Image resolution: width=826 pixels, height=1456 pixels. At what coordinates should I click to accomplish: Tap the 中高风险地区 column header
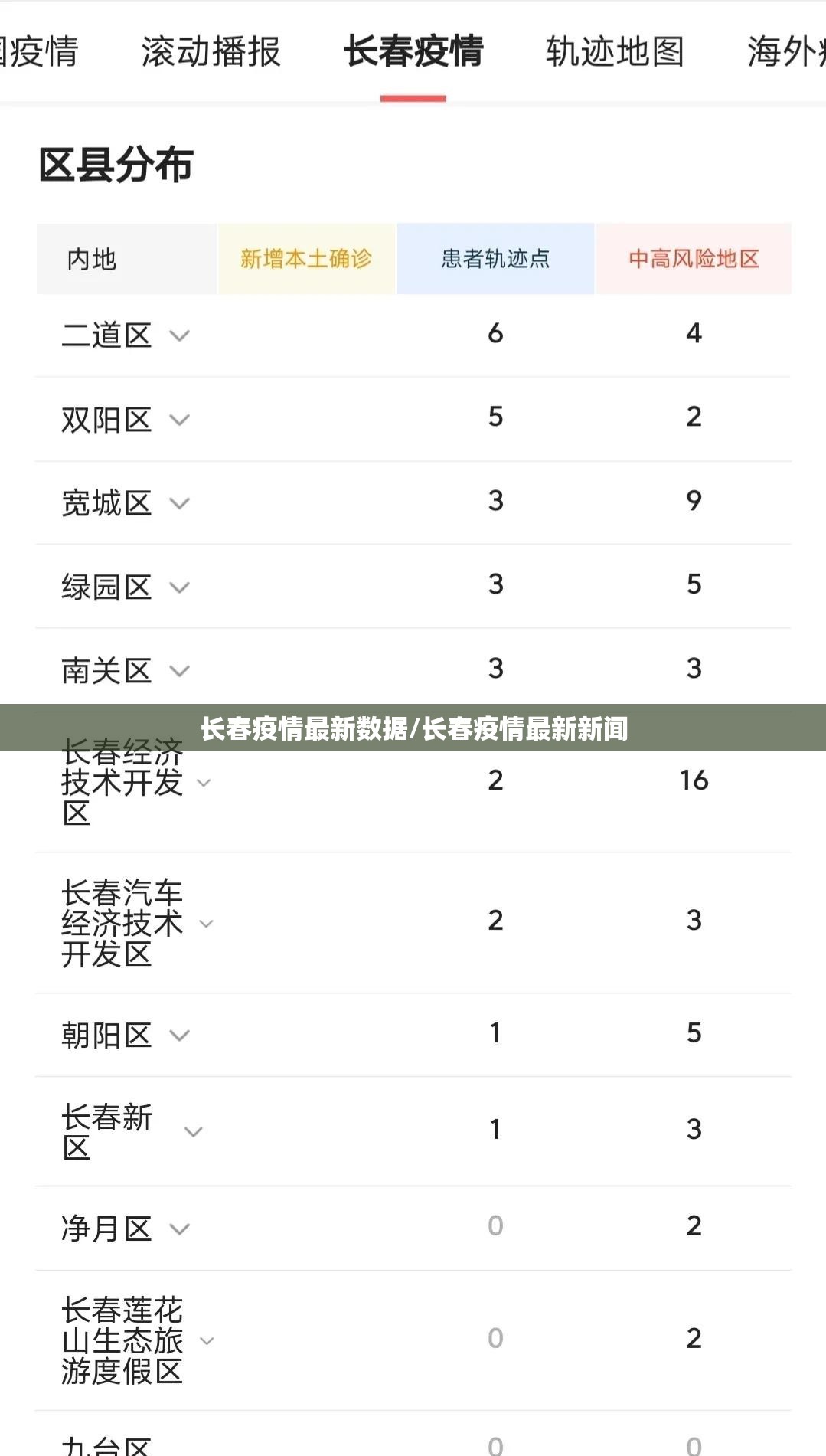(694, 259)
